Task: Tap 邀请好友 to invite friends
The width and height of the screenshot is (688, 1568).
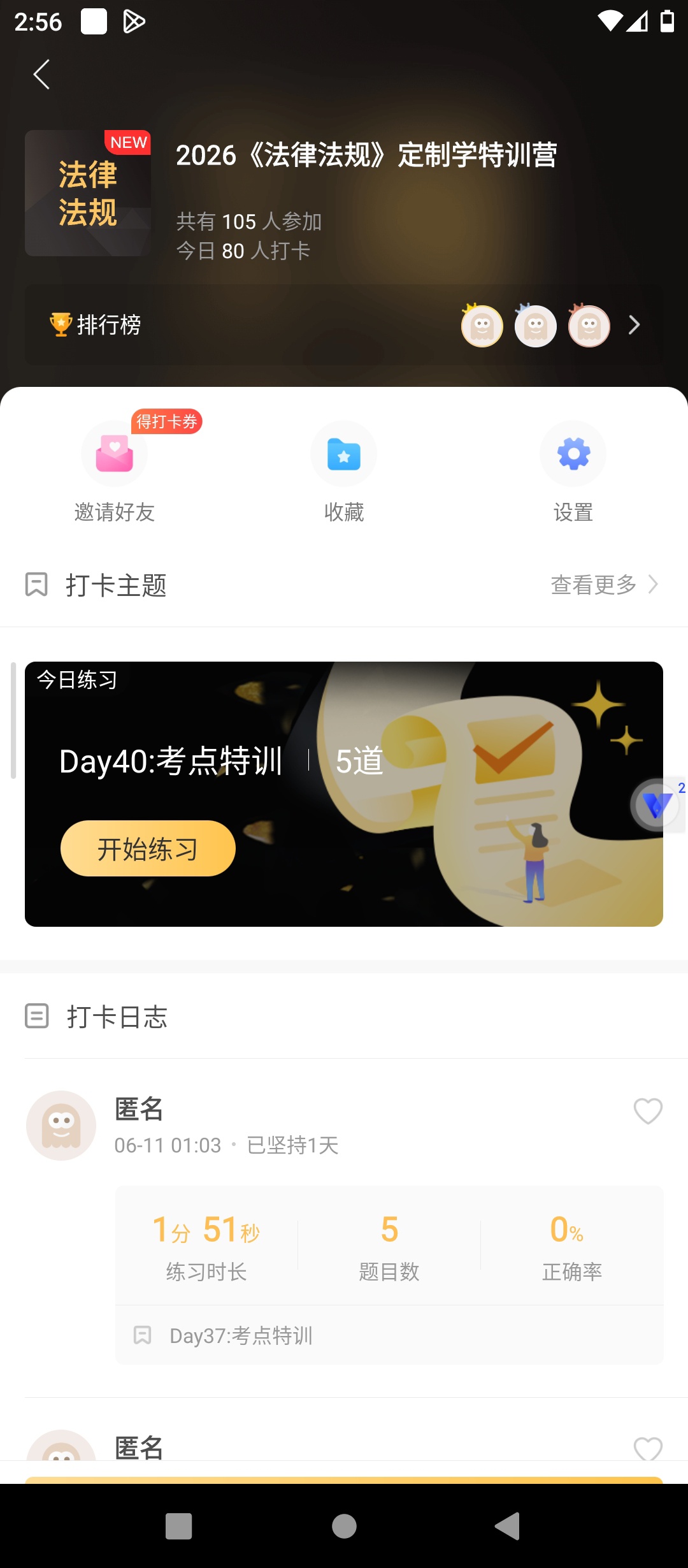Action: click(x=115, y=472)
